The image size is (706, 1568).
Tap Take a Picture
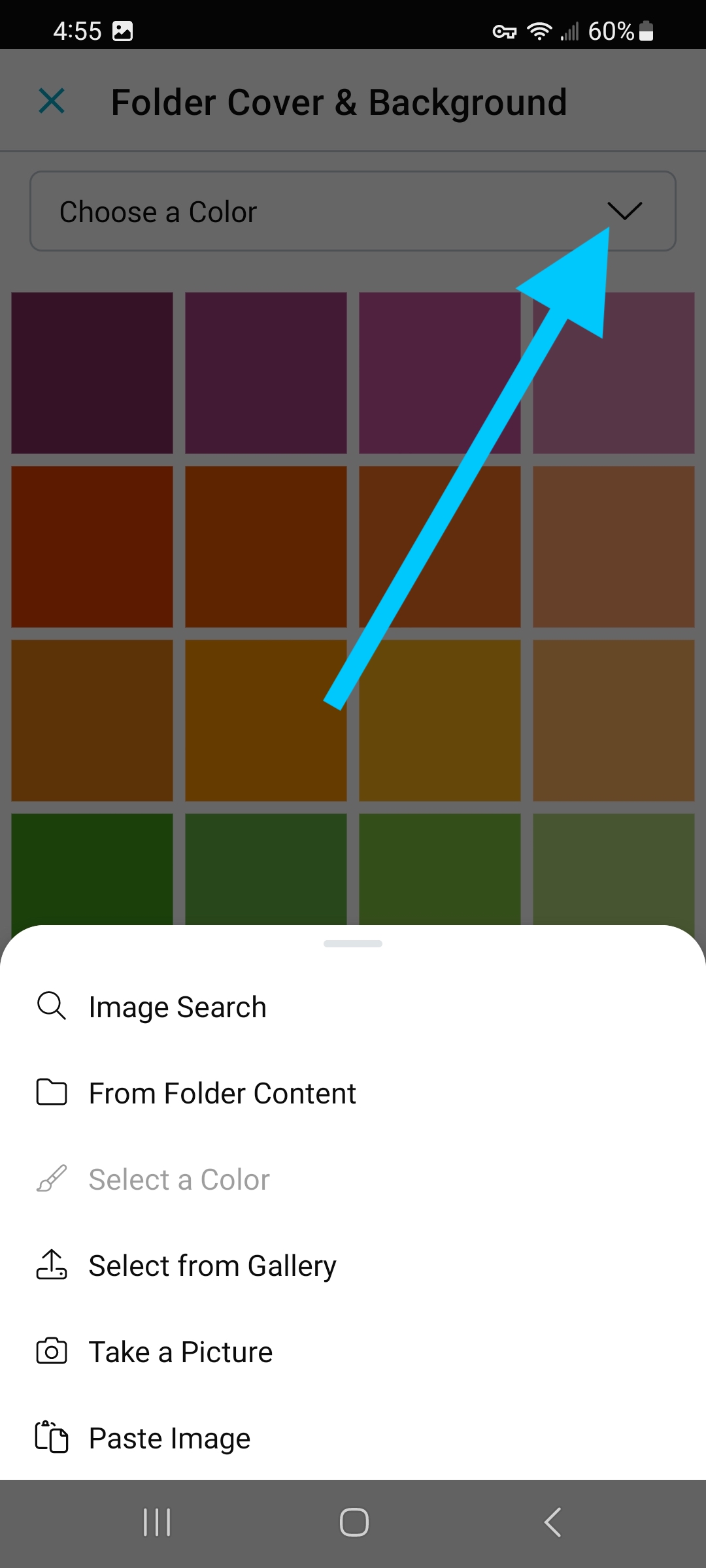(180, 1352)
